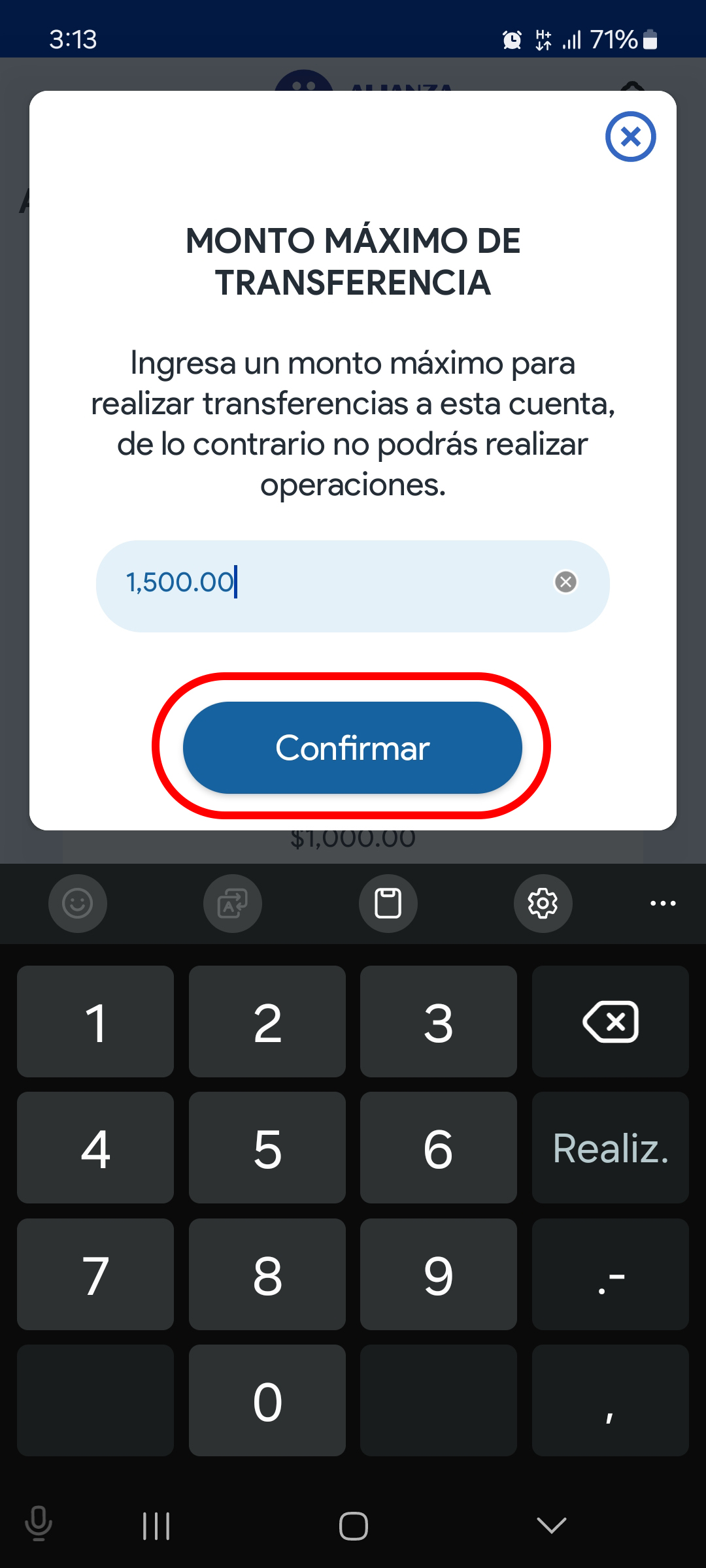The height and width of the screenshot is (1568, 706).
Task: Close the Monto Máximo de Transferencia dialog
Action: [x=630, y=137]
